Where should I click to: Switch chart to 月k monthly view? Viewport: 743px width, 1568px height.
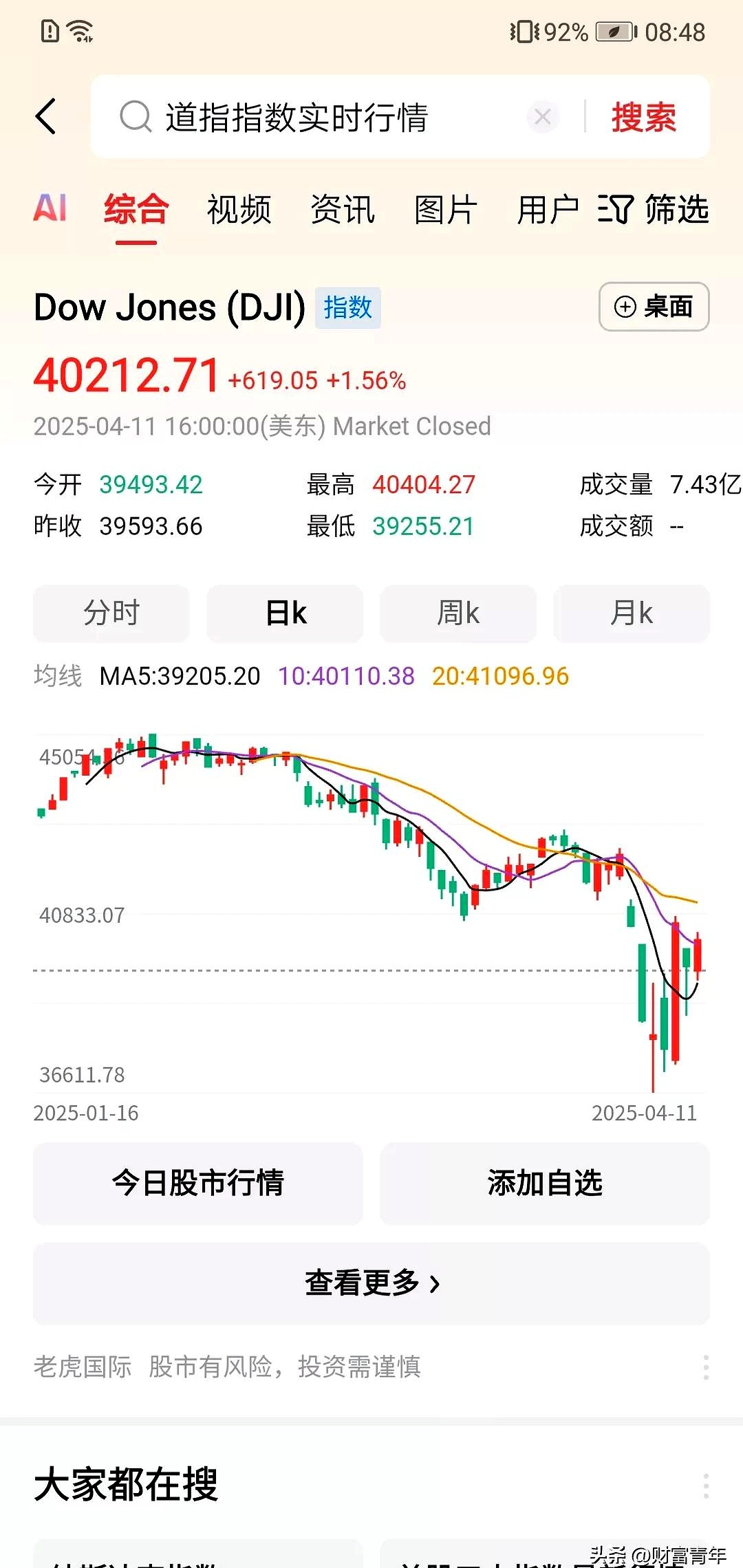tap(631, 613)
